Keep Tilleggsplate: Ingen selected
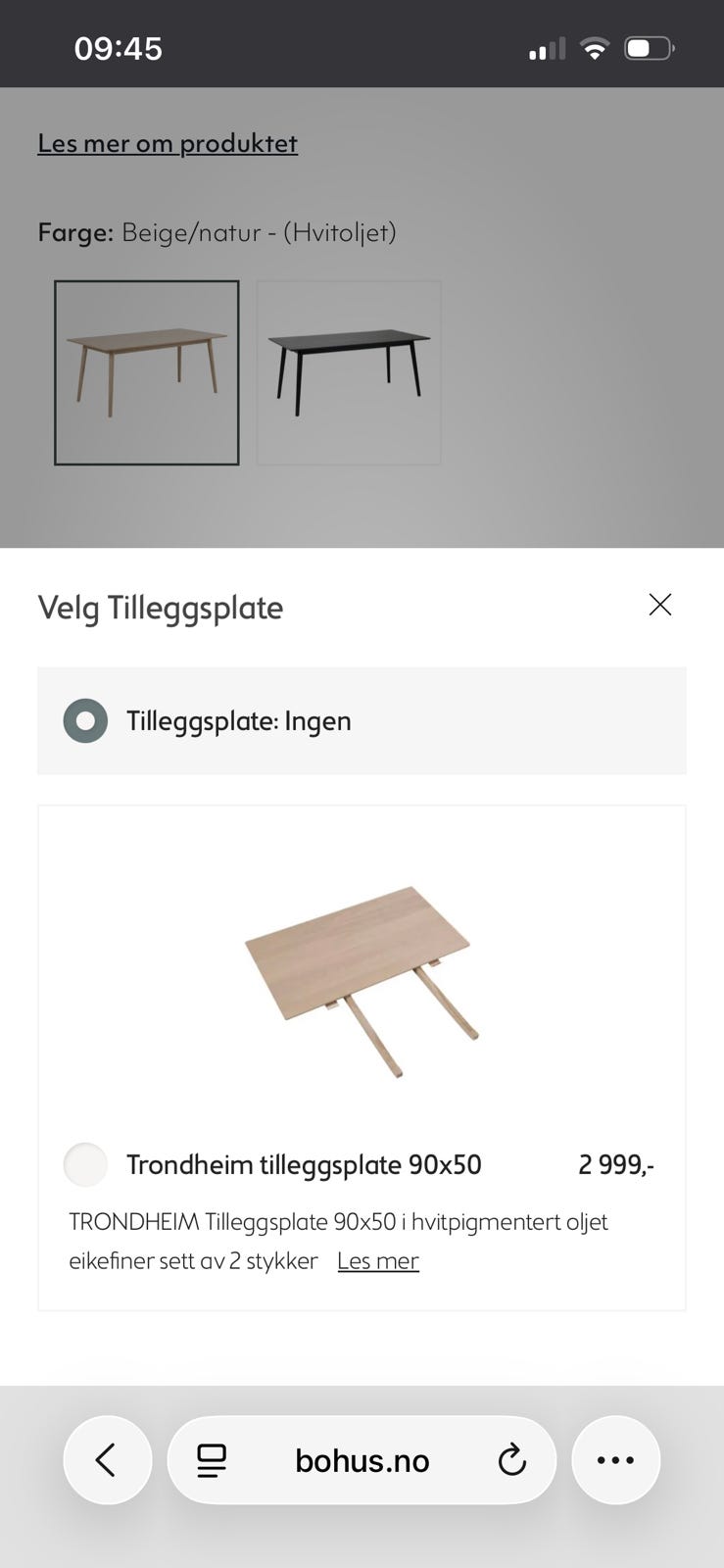Screen dimensions: 724x1568 tap(85, 720)
